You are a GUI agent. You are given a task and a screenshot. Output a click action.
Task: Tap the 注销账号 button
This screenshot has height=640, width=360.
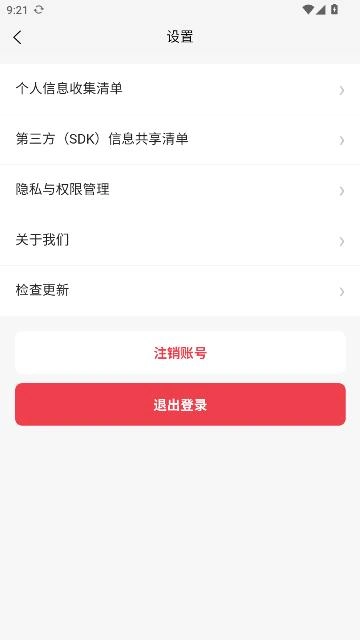[x=180, y=353]
